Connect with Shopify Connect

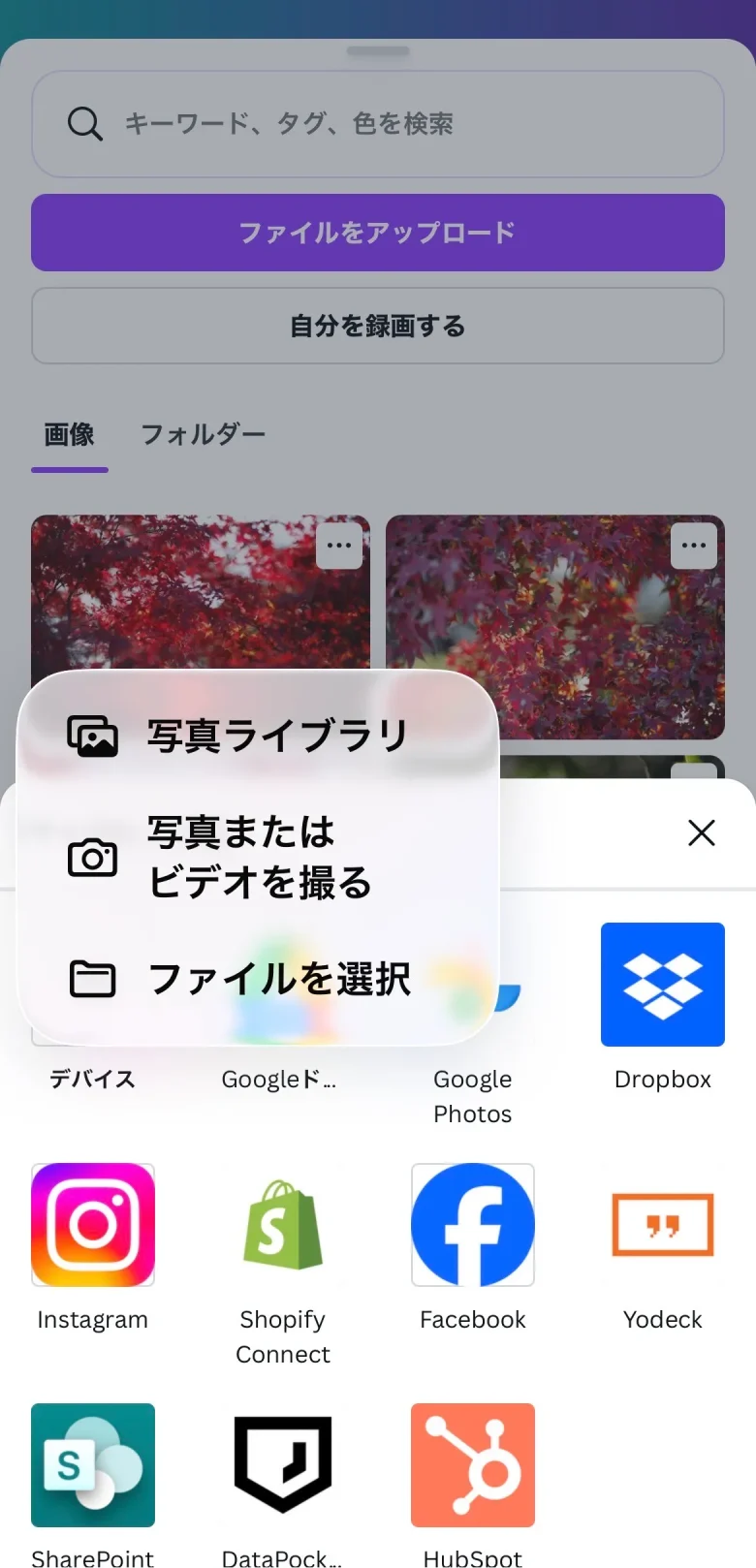pos(282,1224)
